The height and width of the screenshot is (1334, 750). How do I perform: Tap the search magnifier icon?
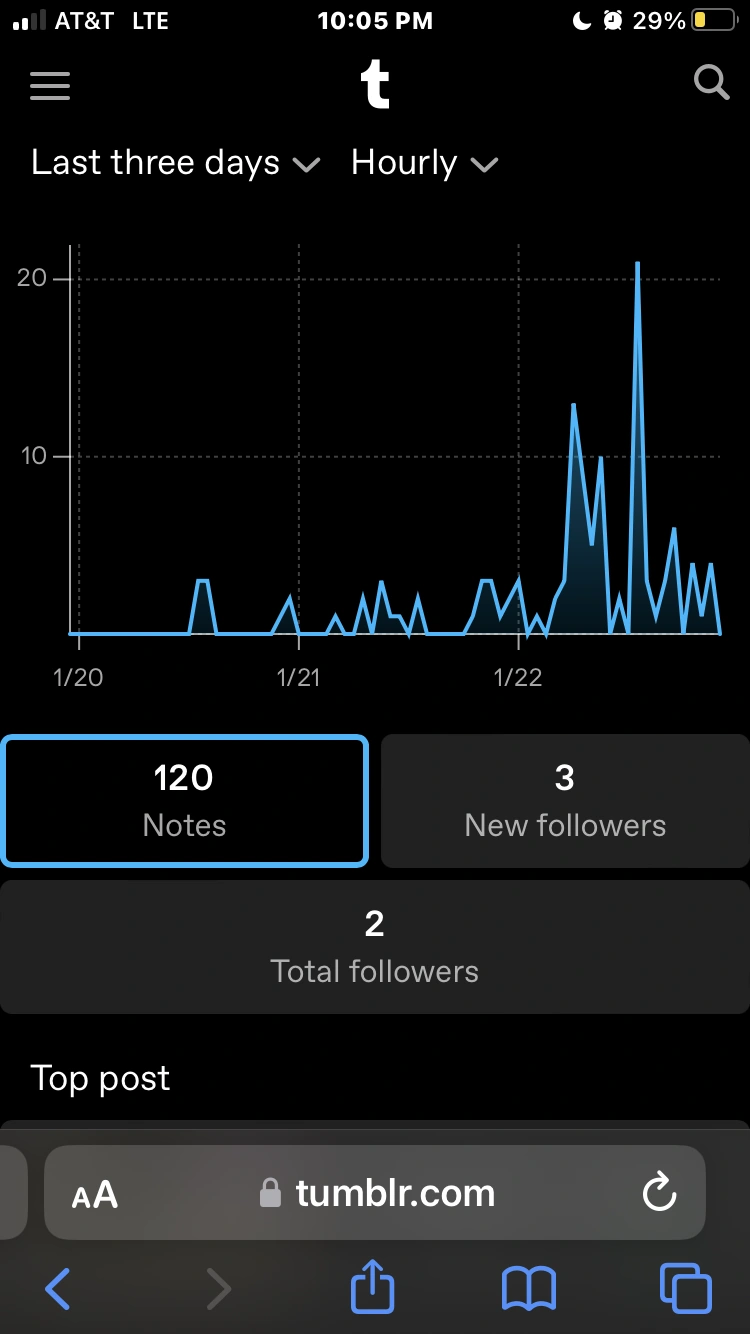click(711, 83)
